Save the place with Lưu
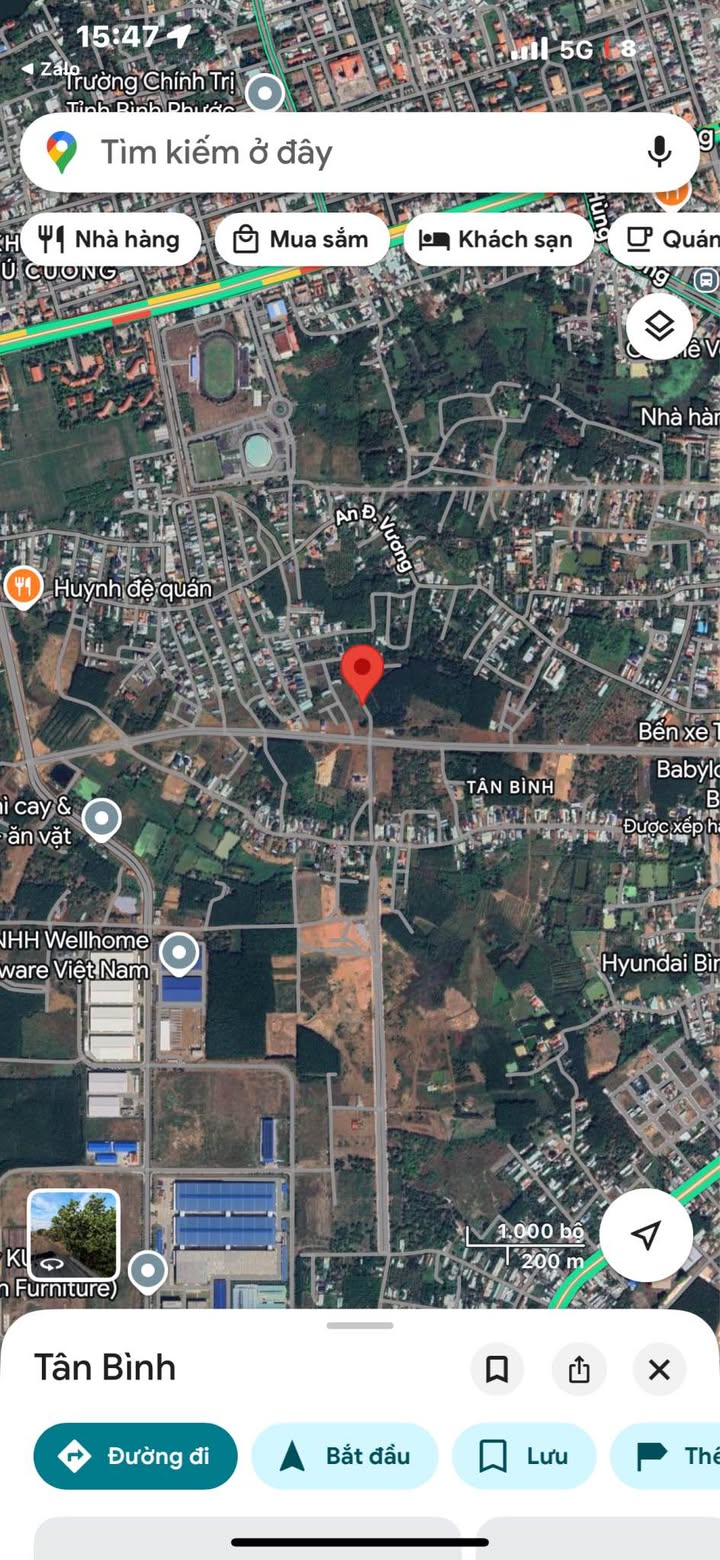 pyautogui.click(x=524, y=1456)
